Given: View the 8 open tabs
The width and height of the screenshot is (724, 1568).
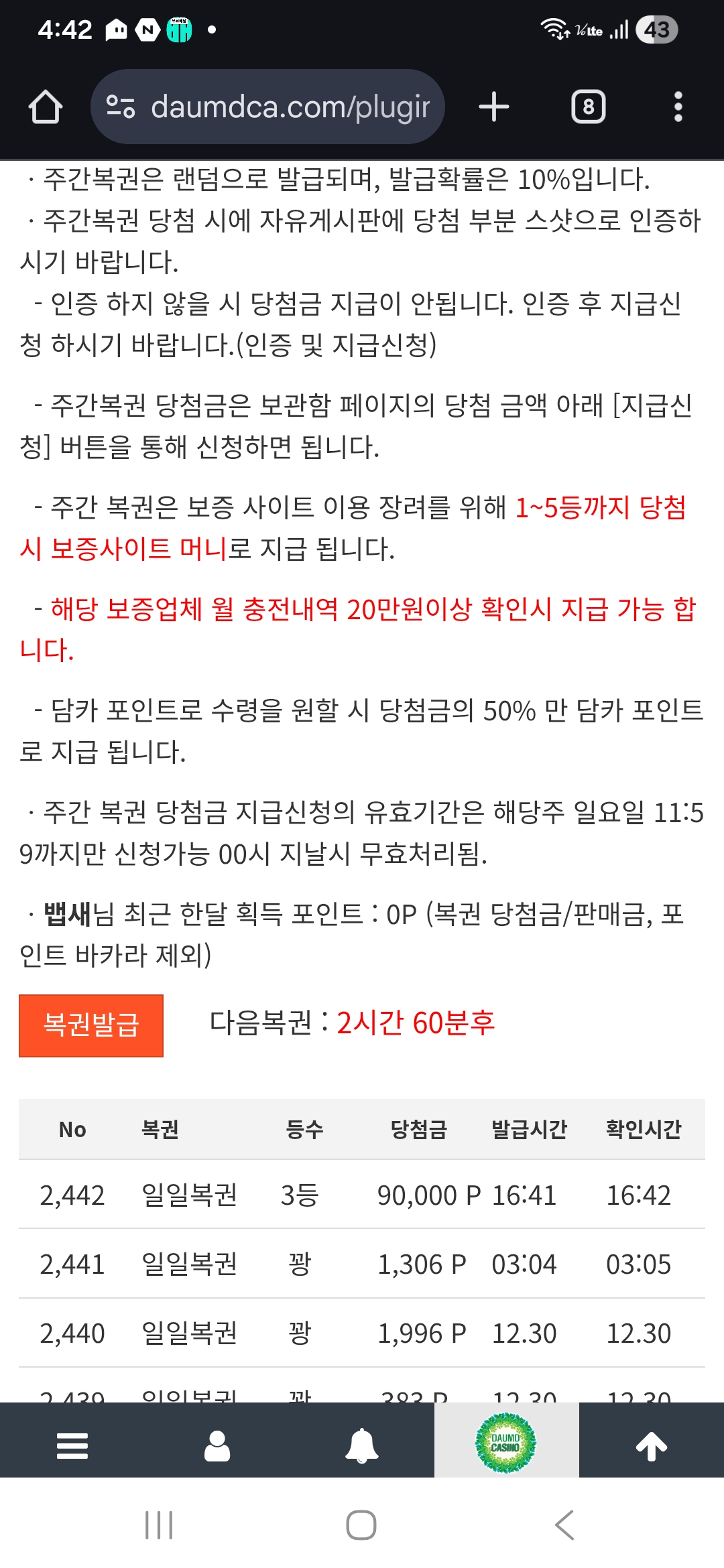Looking at the screenshot, I should pos(588,107).
